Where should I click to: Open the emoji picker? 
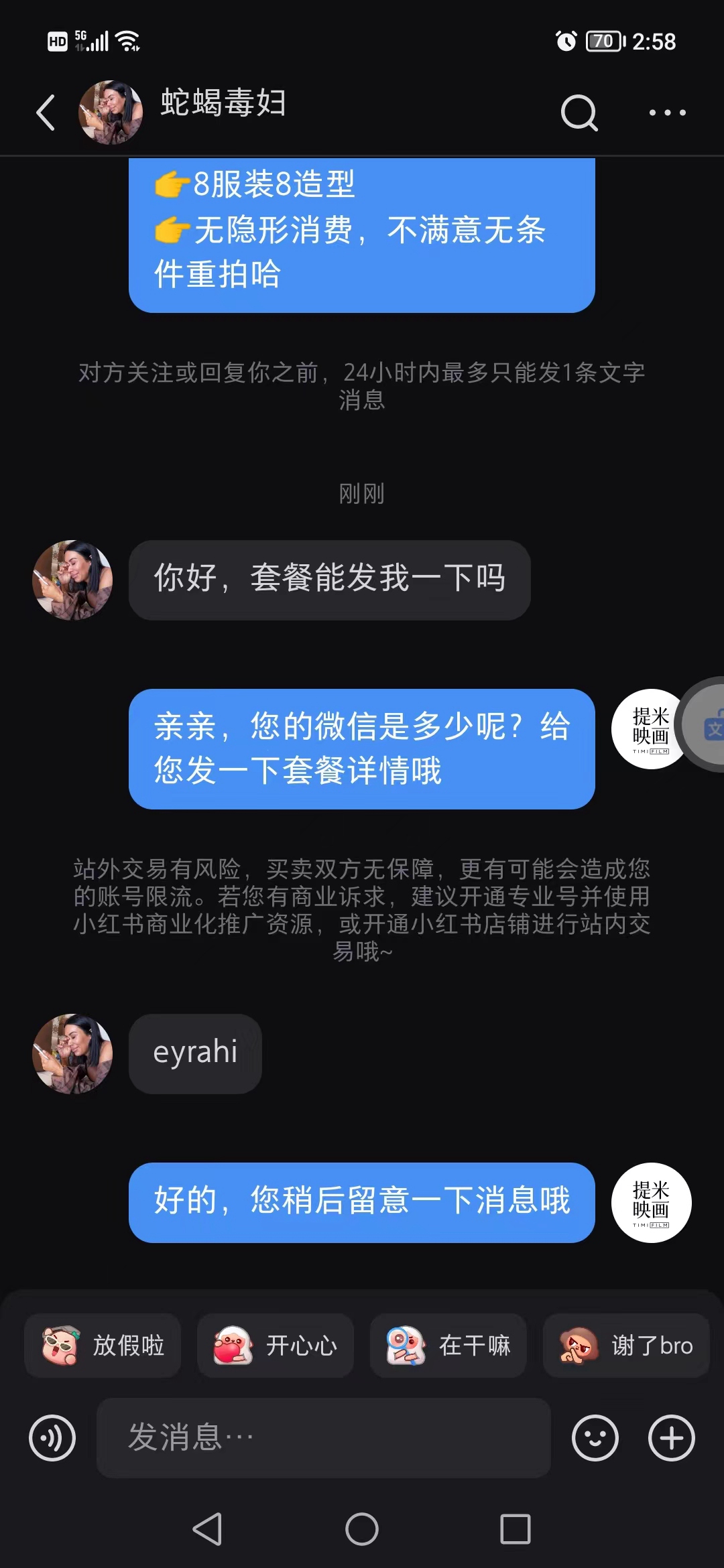pos(595,1438)
